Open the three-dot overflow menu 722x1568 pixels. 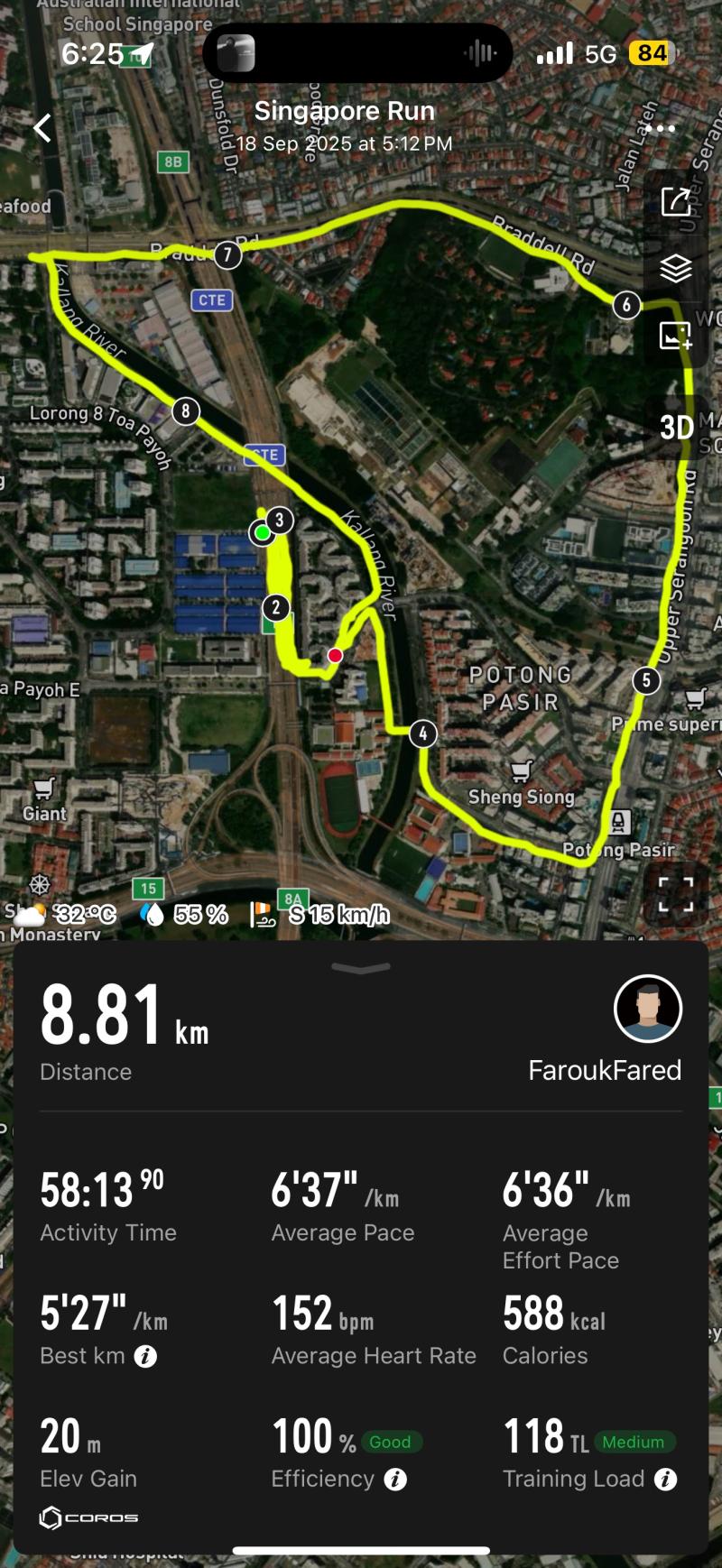(660, 128)
